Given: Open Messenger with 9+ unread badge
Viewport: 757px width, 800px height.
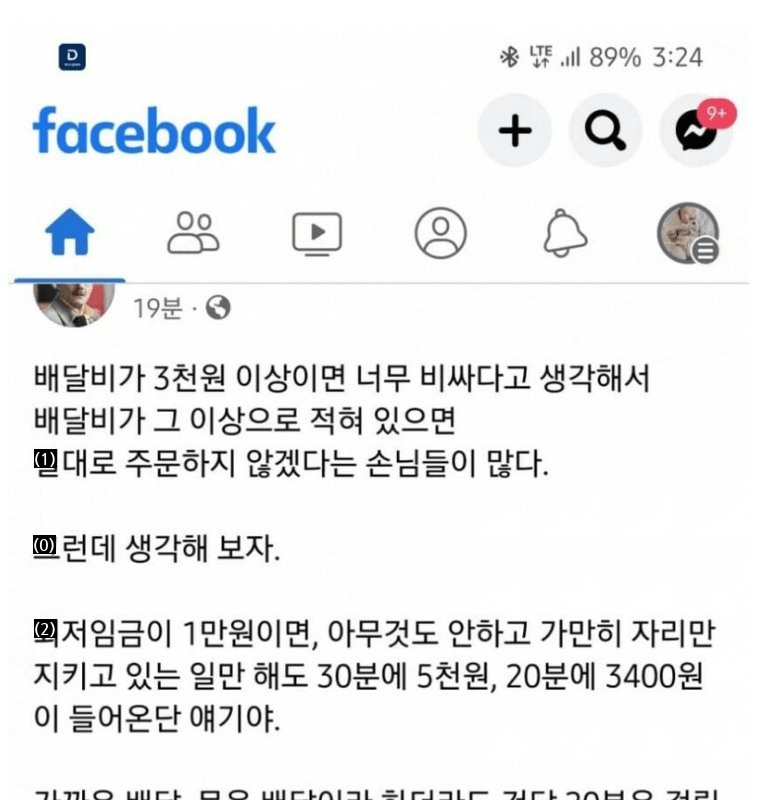Looking at the screenshot, I should [696, 131].
